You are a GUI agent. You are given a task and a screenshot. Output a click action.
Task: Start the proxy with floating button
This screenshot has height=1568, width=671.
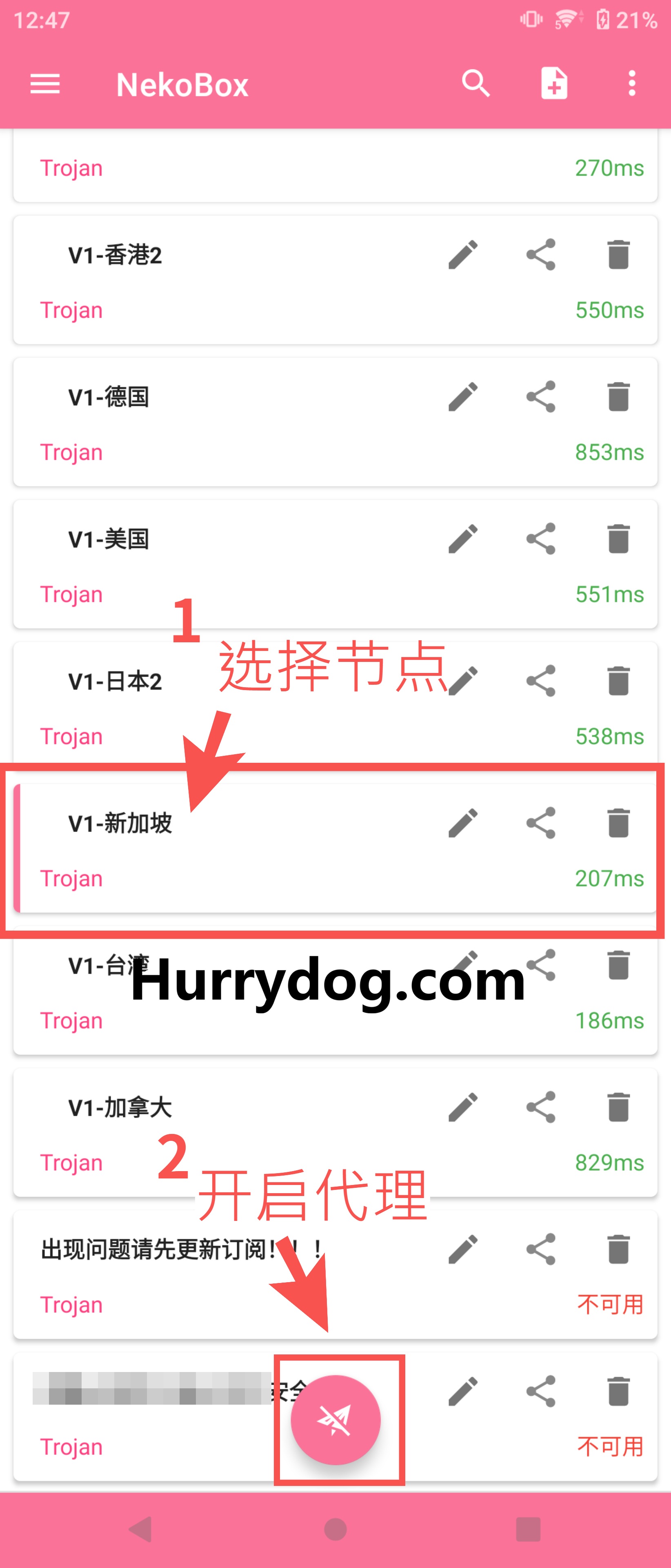point(336,1419)
